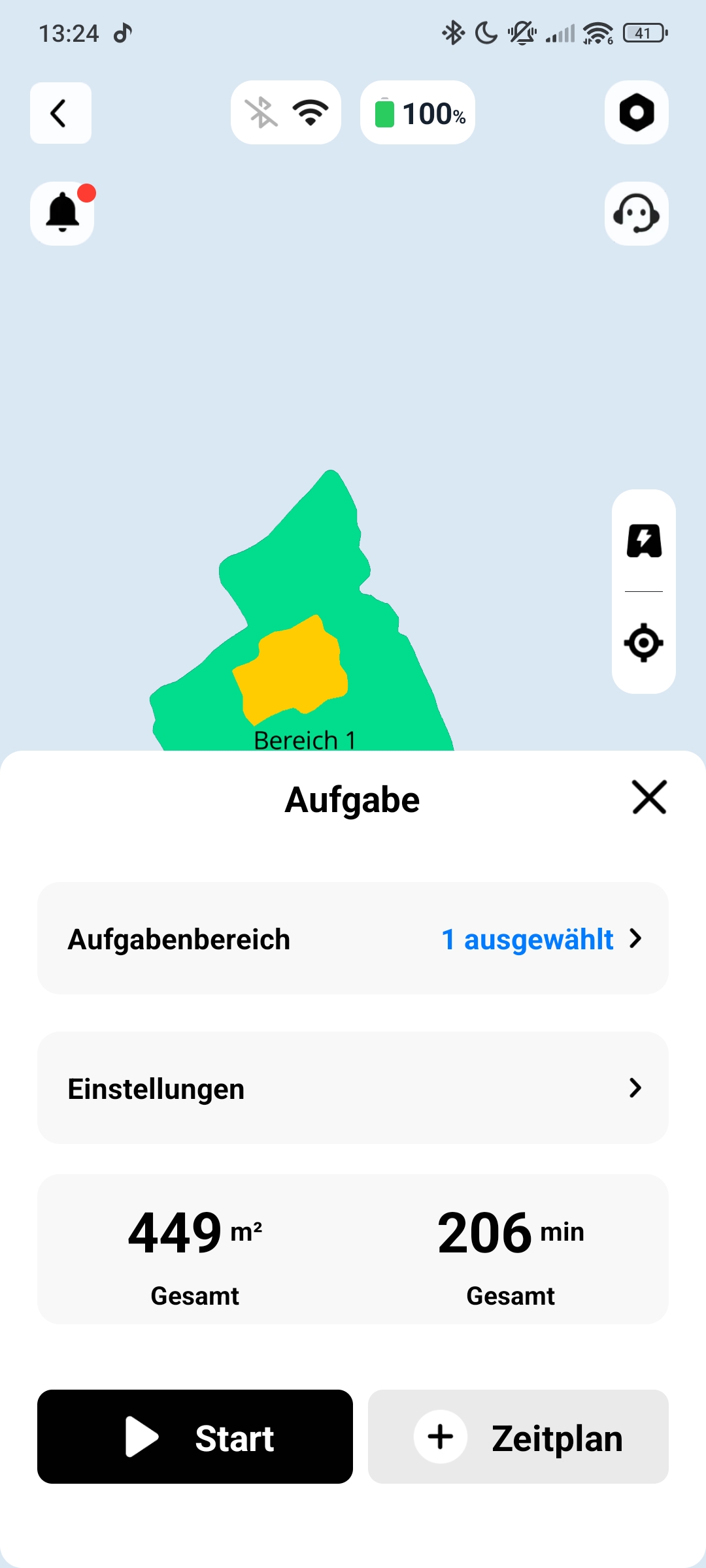Contact support via headset icon
Screen dimensions: 706x1568
[x=636, y=214]
